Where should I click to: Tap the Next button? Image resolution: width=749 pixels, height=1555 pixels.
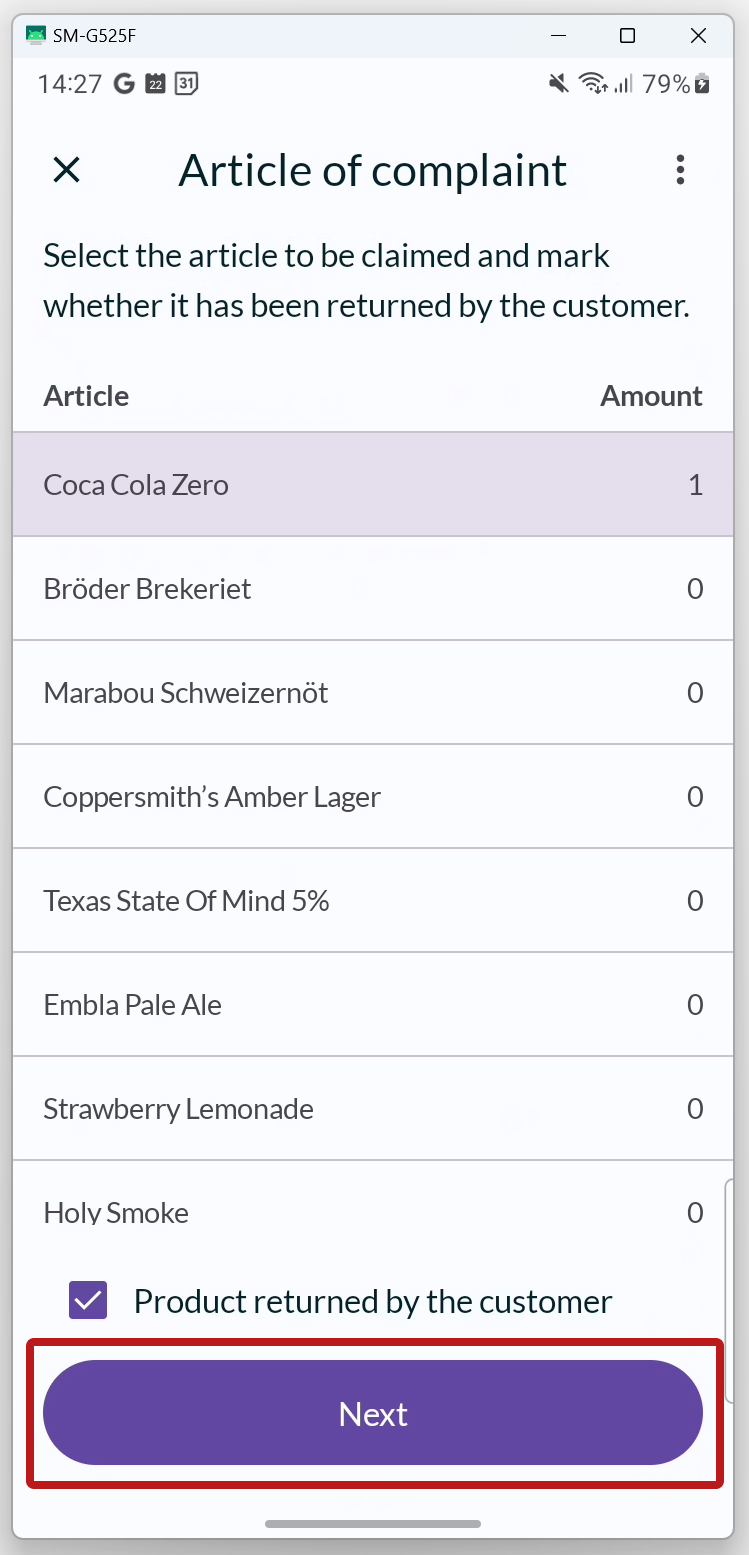373,1413
